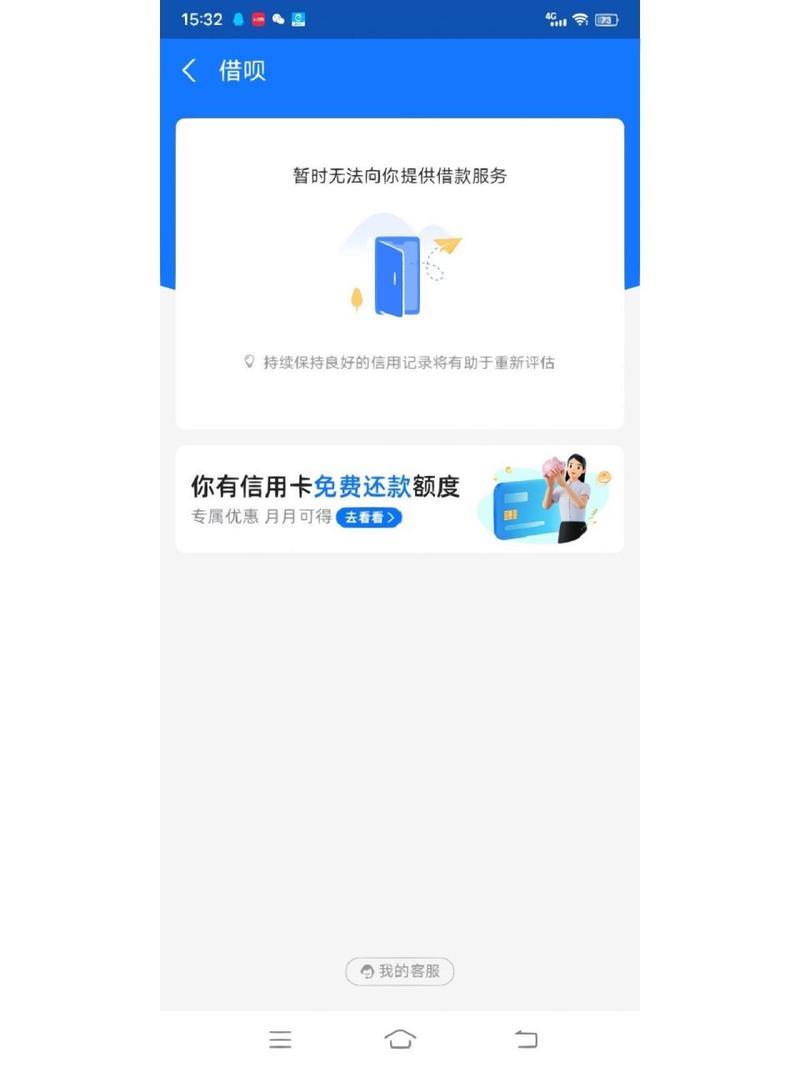Tap the 去看看 button
800x1067 pixels.
(369, 517)
